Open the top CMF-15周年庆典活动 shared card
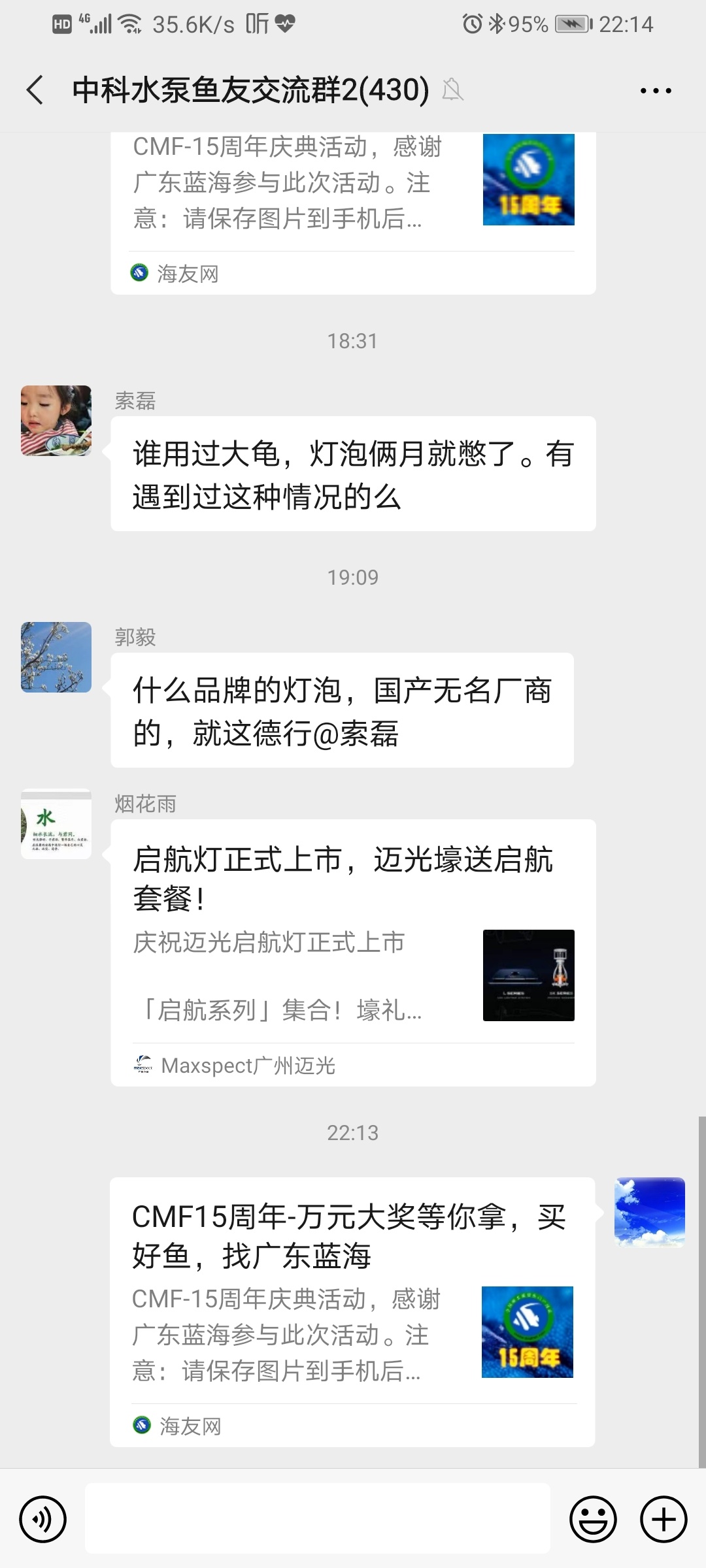The width and height of the screenshot is (706, 1568). tap(353, 209)
